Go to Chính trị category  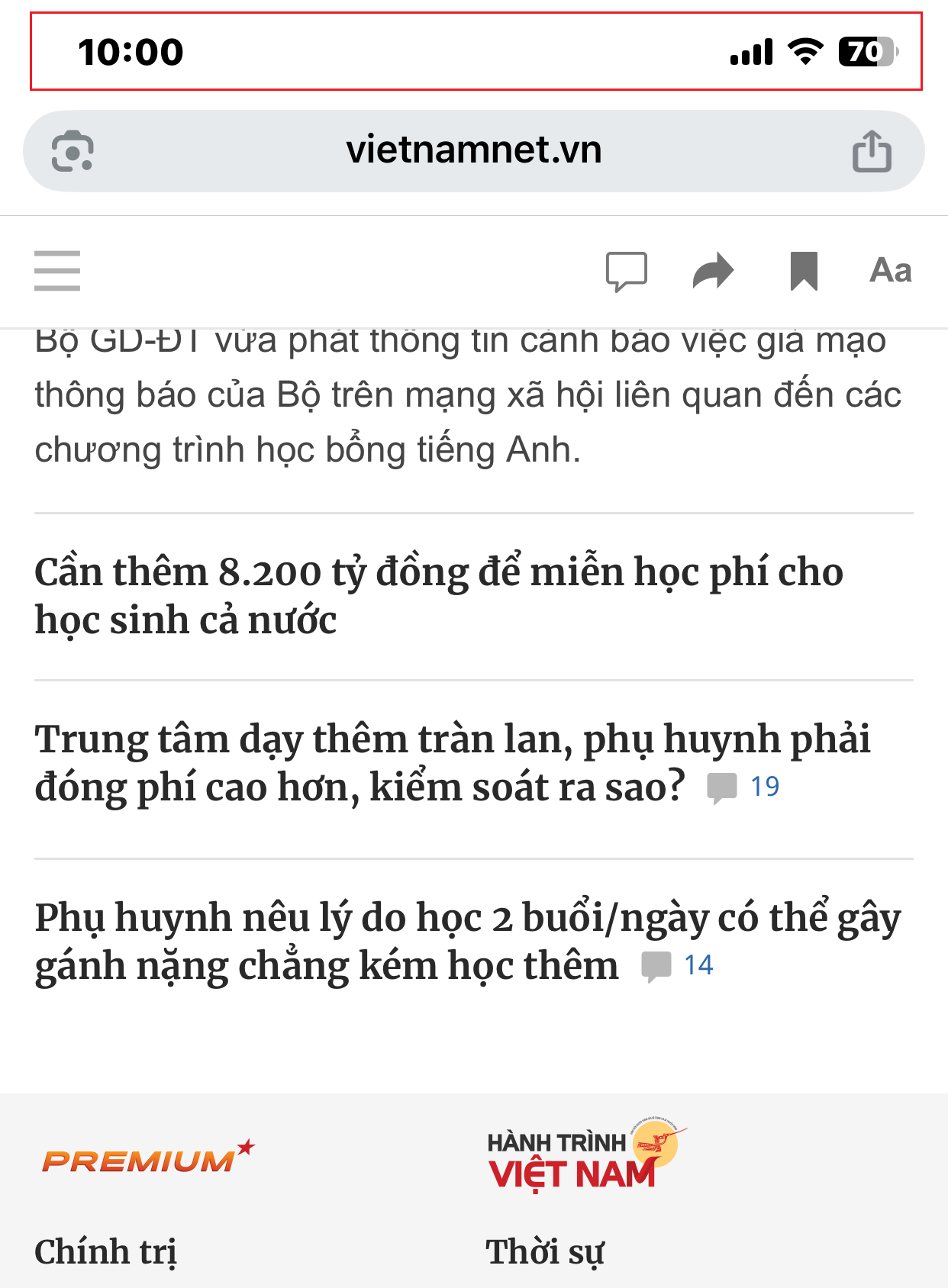[105, 1252]
